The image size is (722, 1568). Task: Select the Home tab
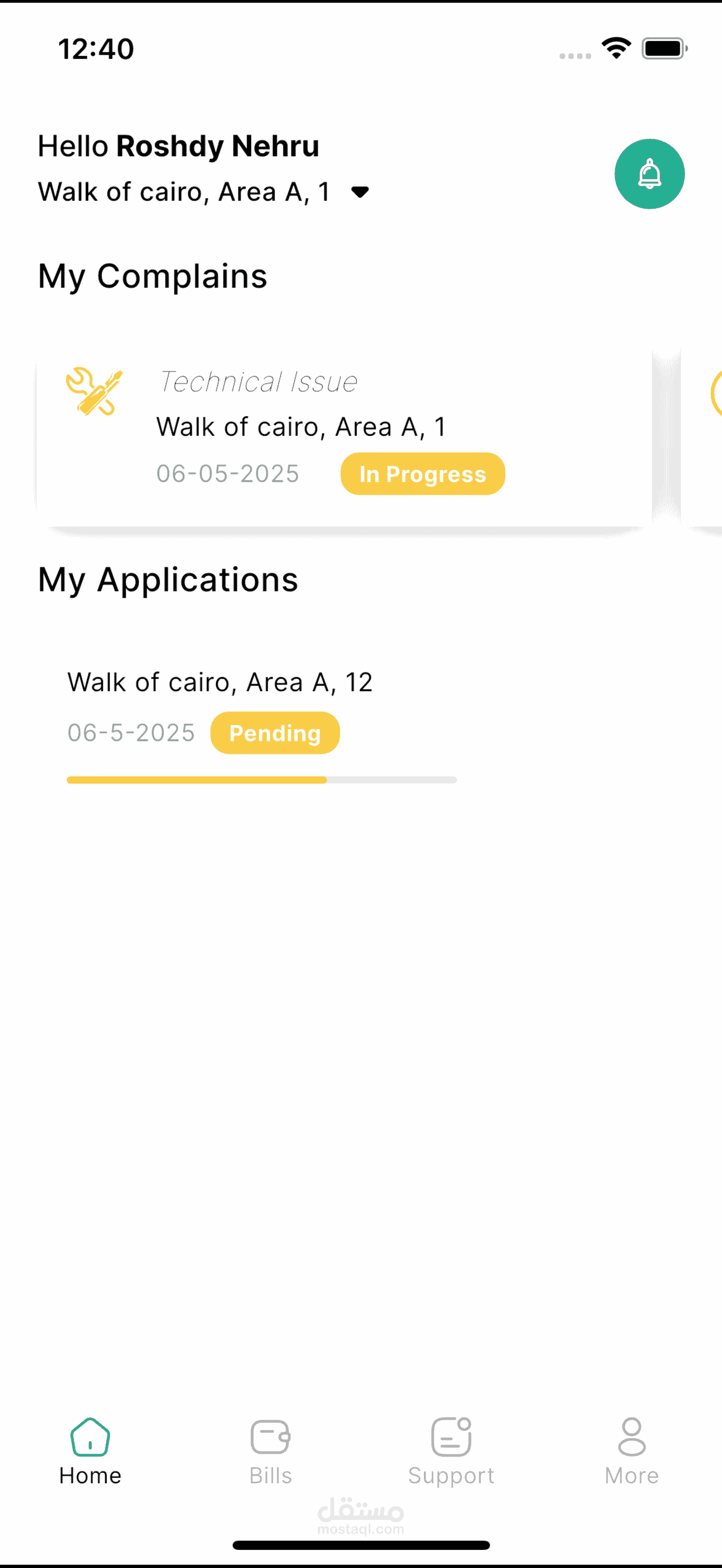click(90, 1452)
